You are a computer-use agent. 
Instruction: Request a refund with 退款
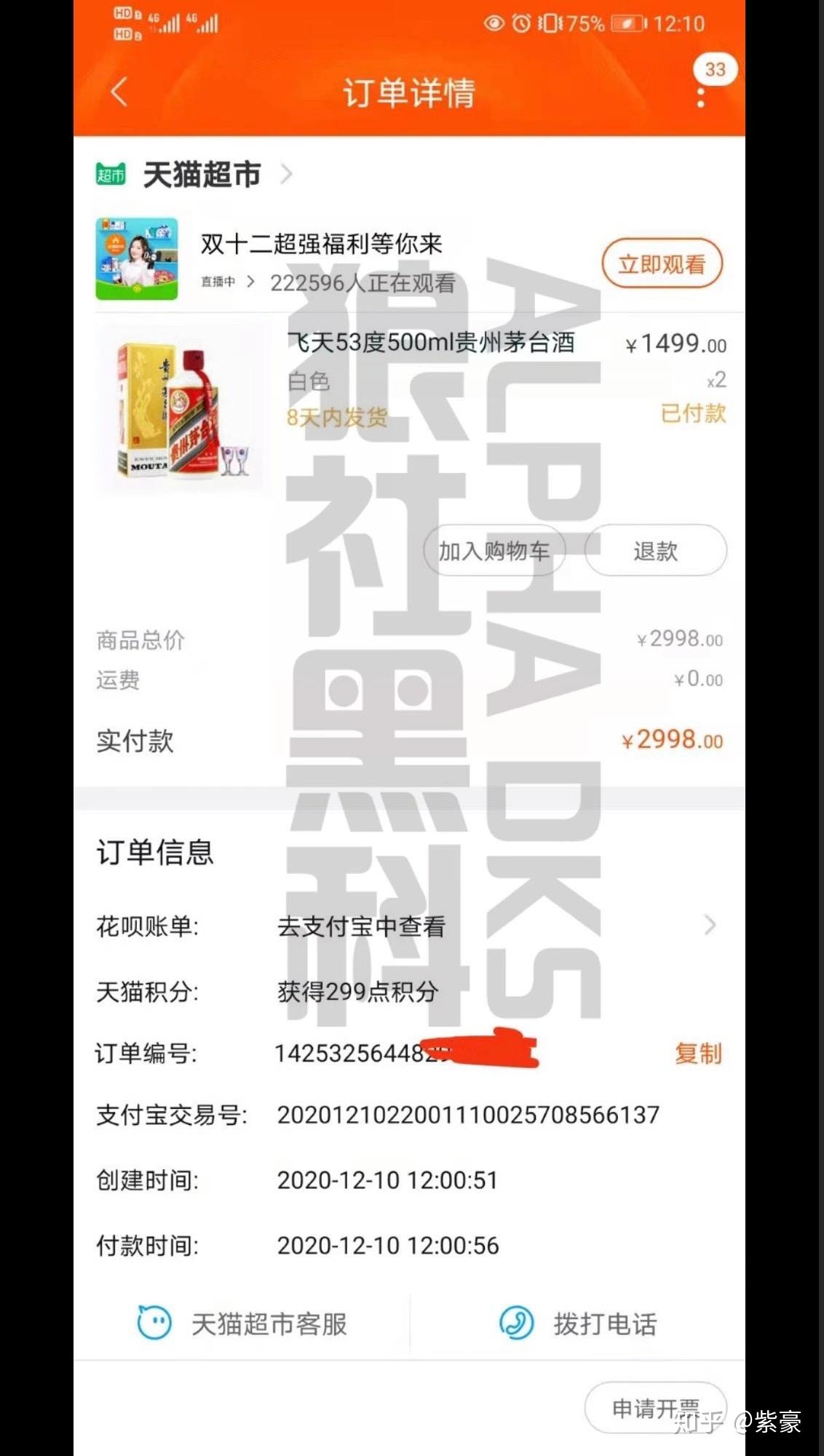coord(655,551)
